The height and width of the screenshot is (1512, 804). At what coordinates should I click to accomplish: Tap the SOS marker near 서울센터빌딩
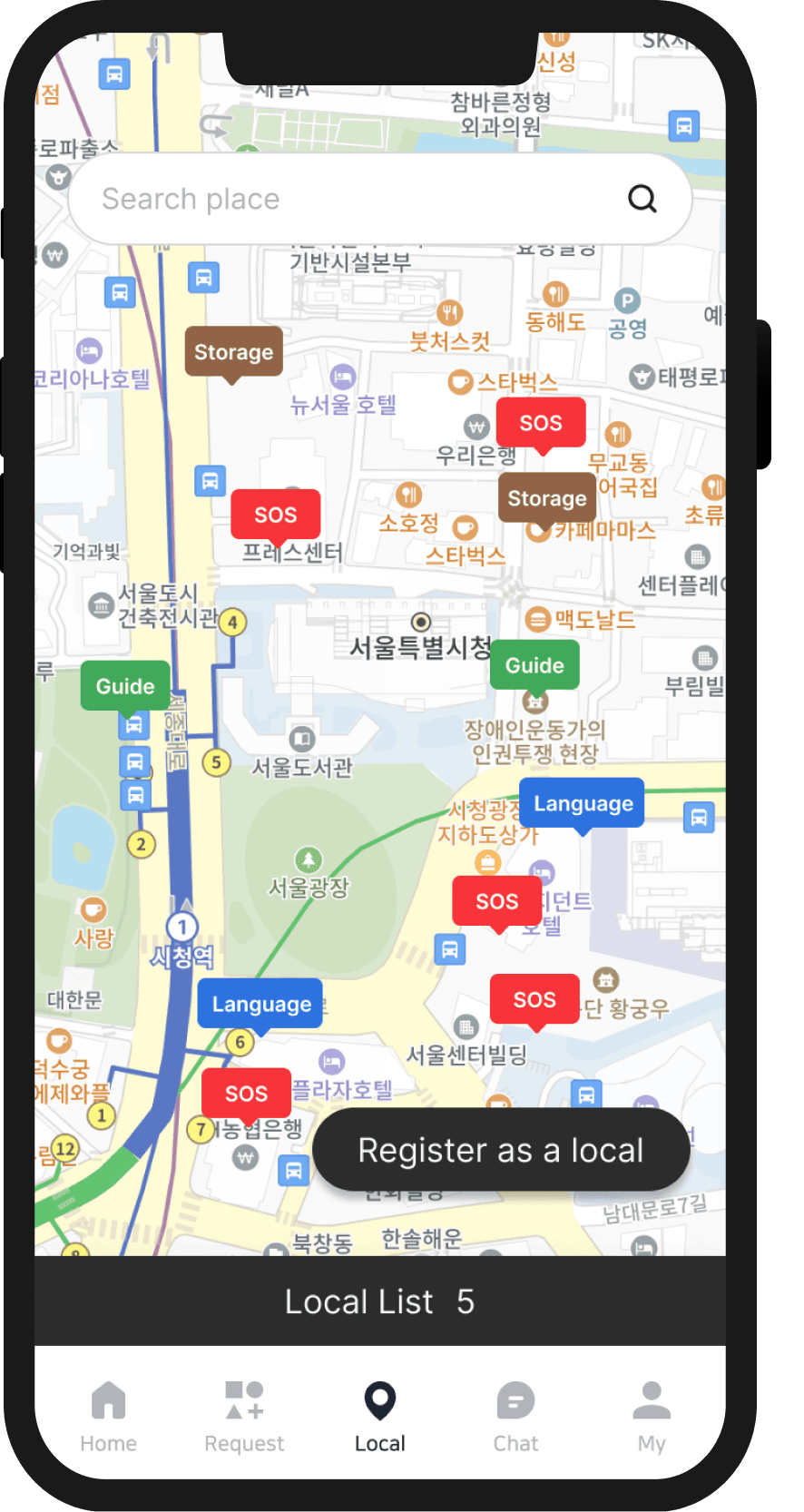coord(534,999)
